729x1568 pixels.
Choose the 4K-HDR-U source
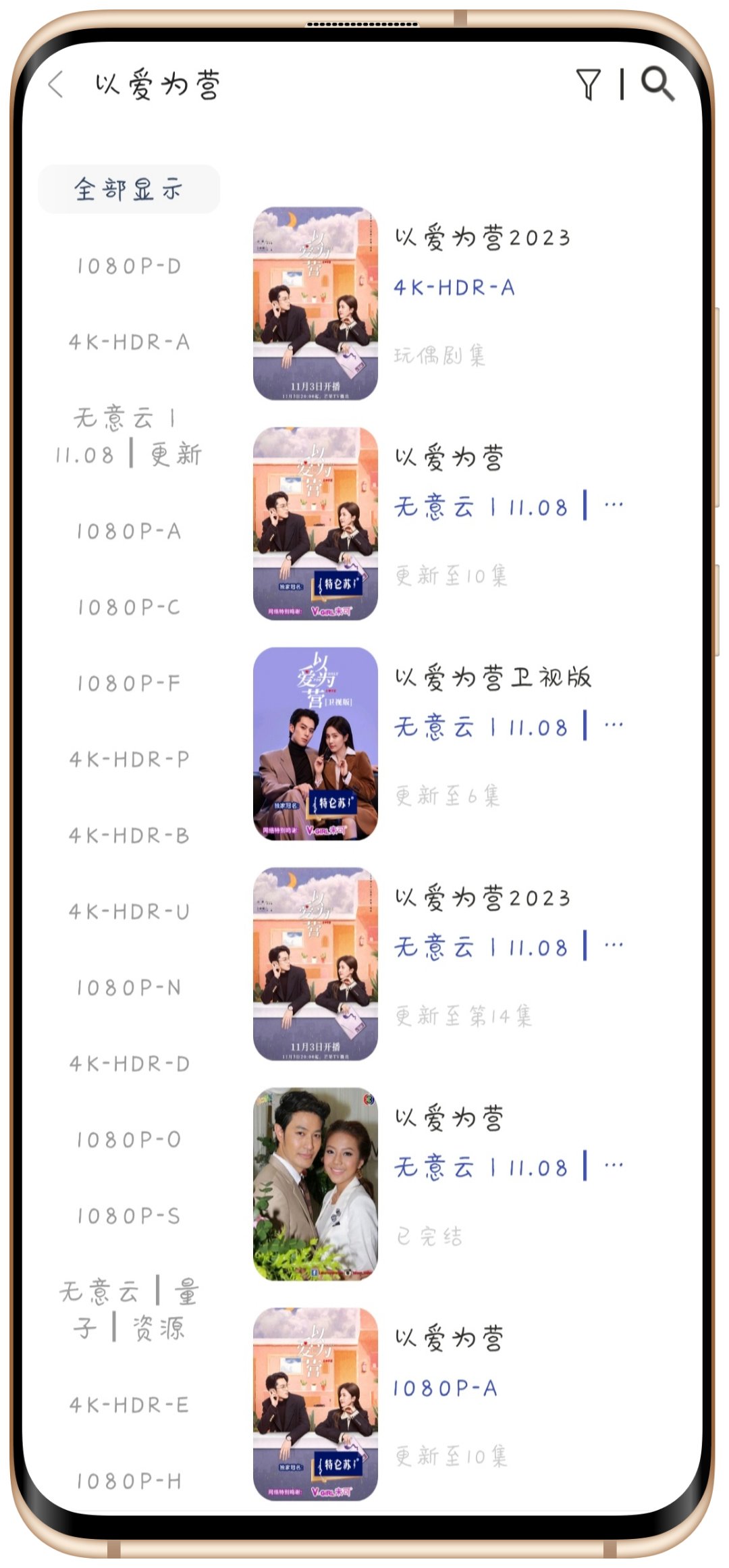129,912
